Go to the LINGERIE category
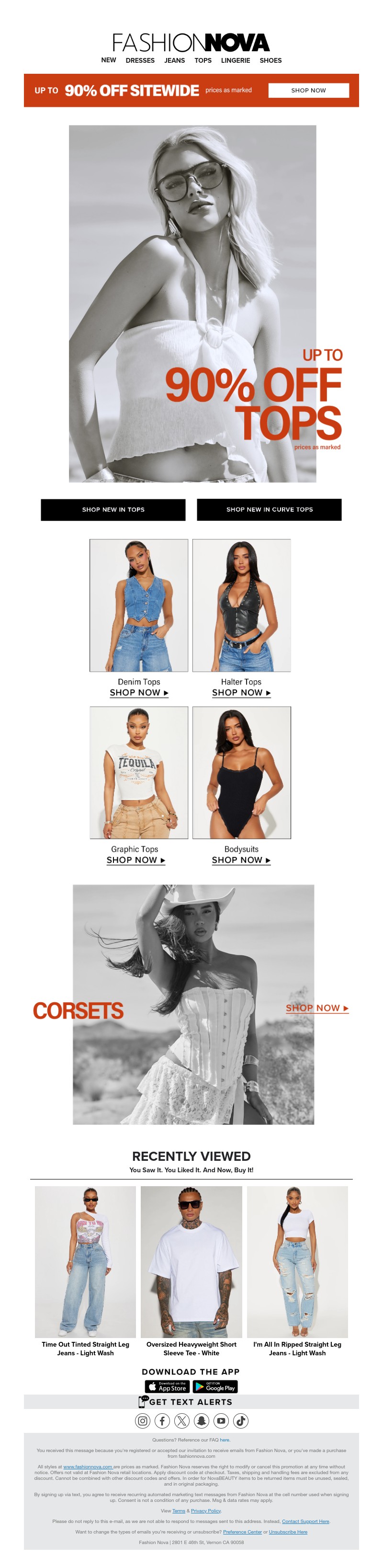 [235, 60]
